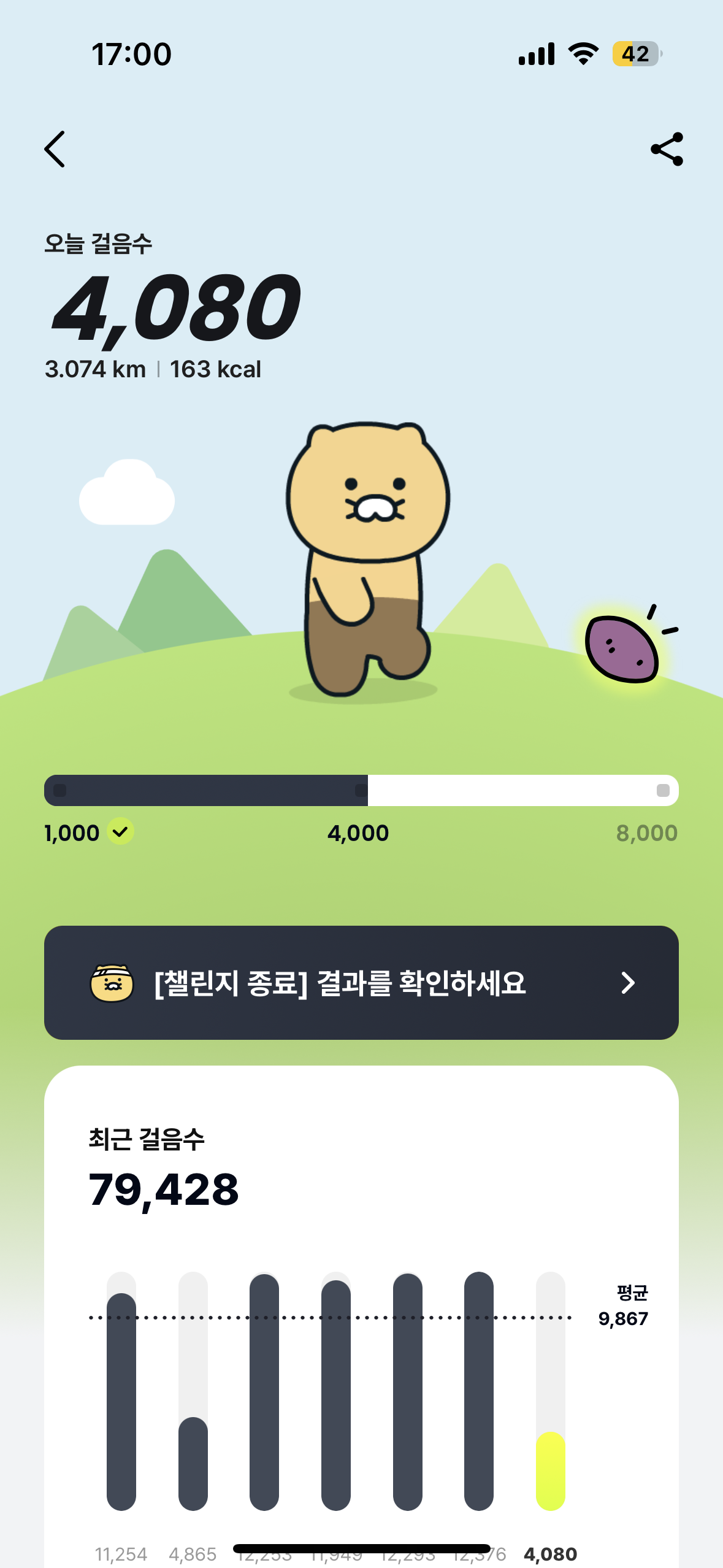Share today's step count
This screenshot has width=723, height=1568.
pos(667,149)
